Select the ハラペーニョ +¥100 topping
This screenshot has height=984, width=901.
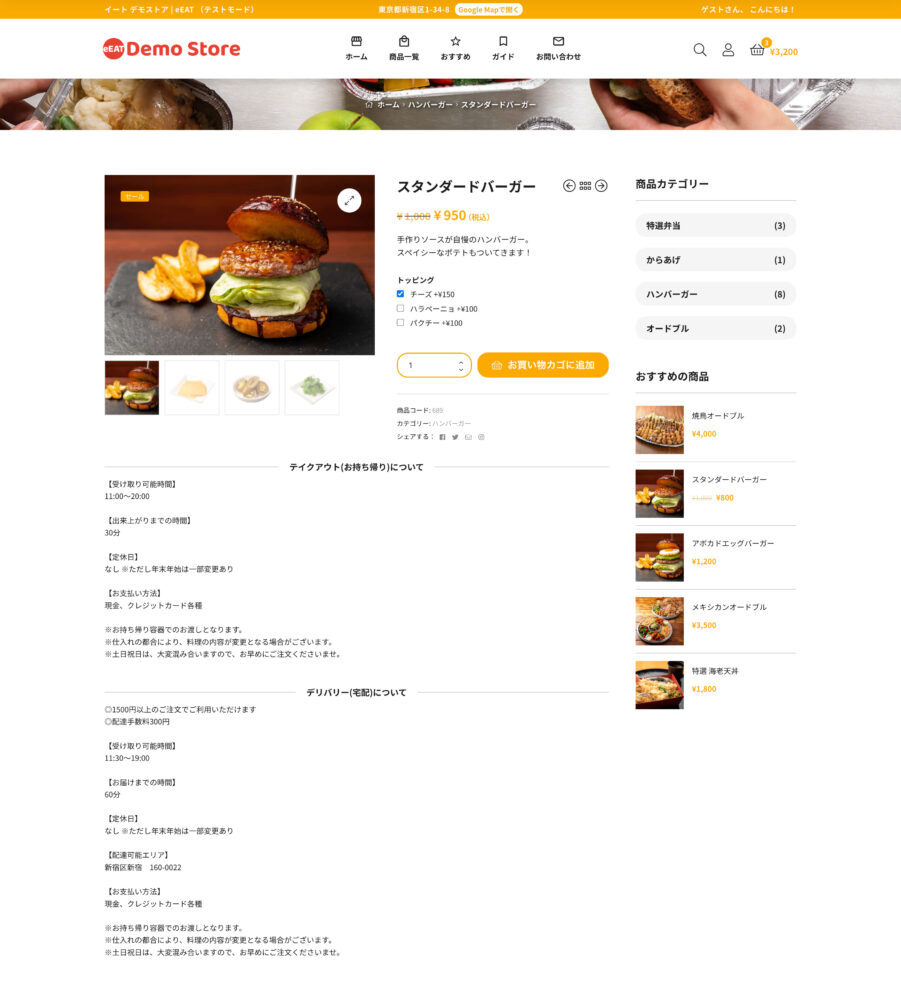pyautogui.click(x=401, y=308)
